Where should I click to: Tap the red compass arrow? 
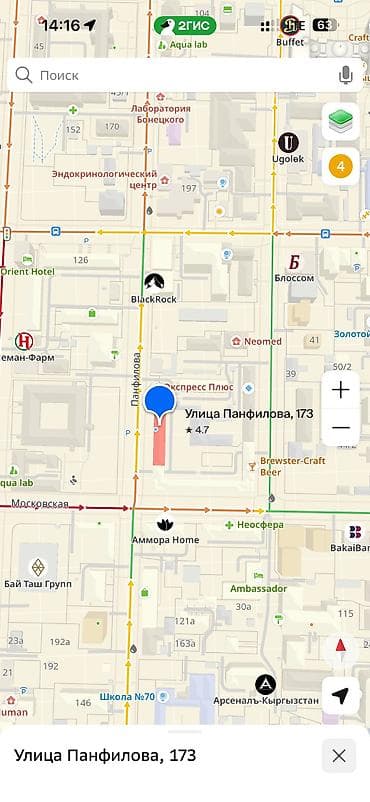coord(341,645)
